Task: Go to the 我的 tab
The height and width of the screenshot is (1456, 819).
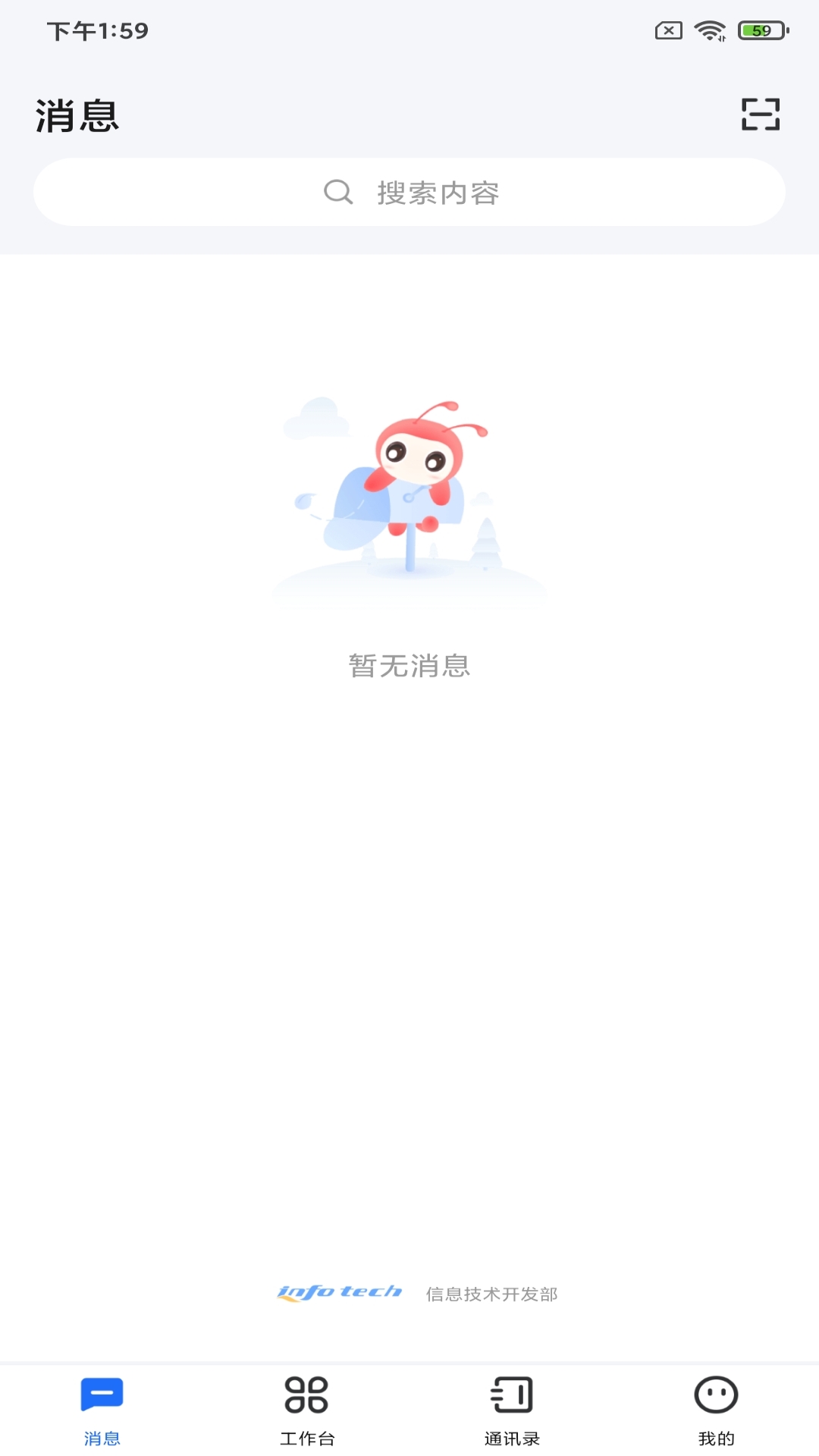Action: click(716, 1410)
